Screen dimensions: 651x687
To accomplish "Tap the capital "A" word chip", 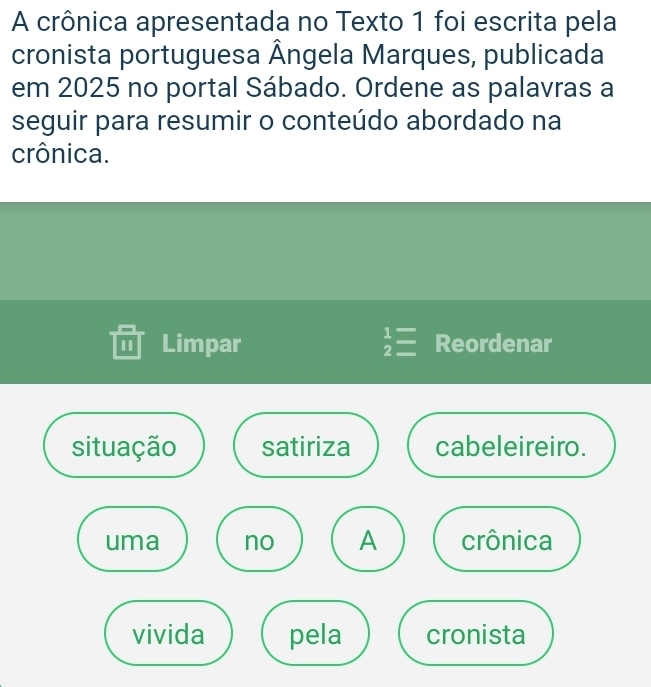I will (368, 540).
